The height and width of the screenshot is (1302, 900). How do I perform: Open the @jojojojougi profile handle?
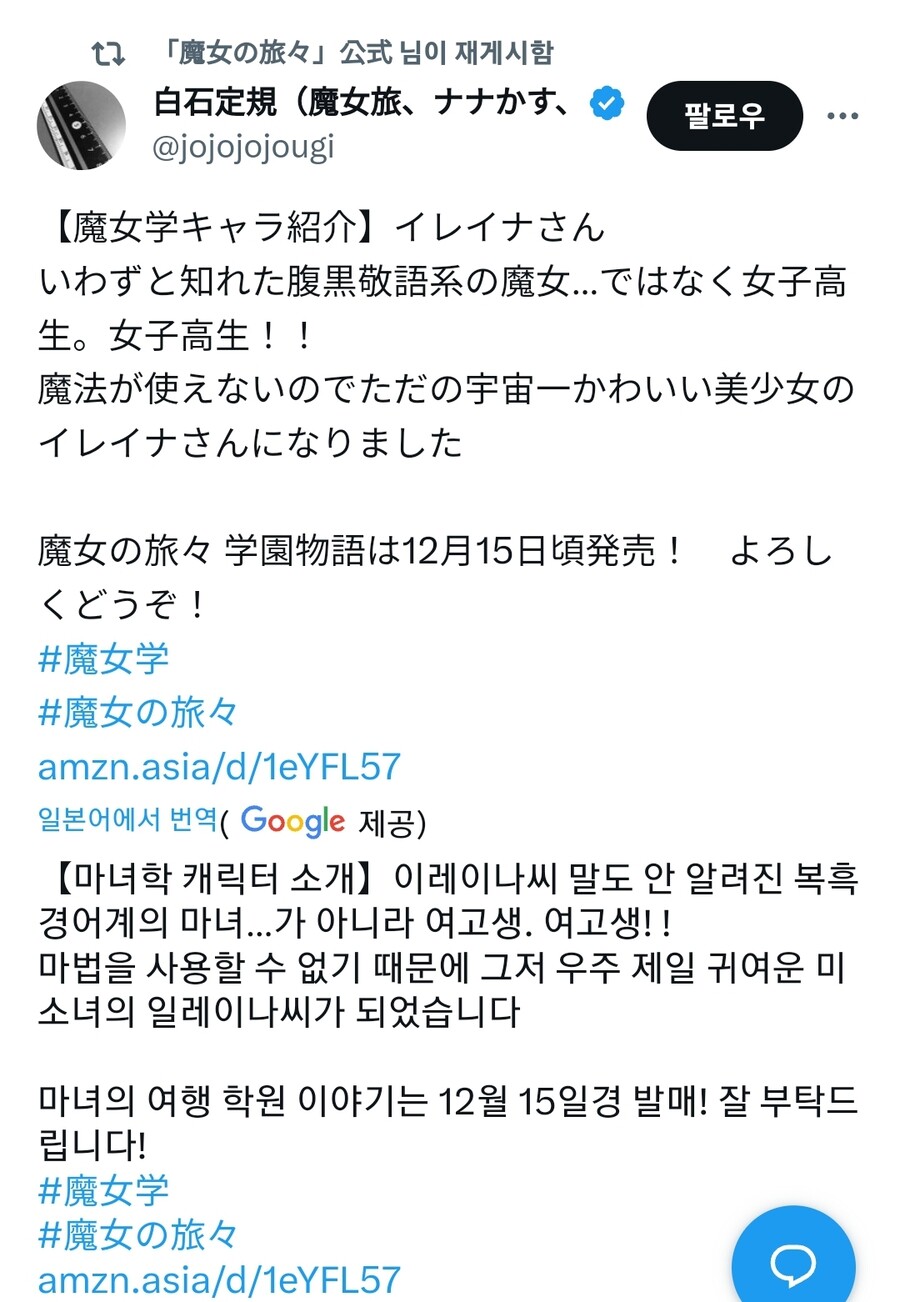244,146
